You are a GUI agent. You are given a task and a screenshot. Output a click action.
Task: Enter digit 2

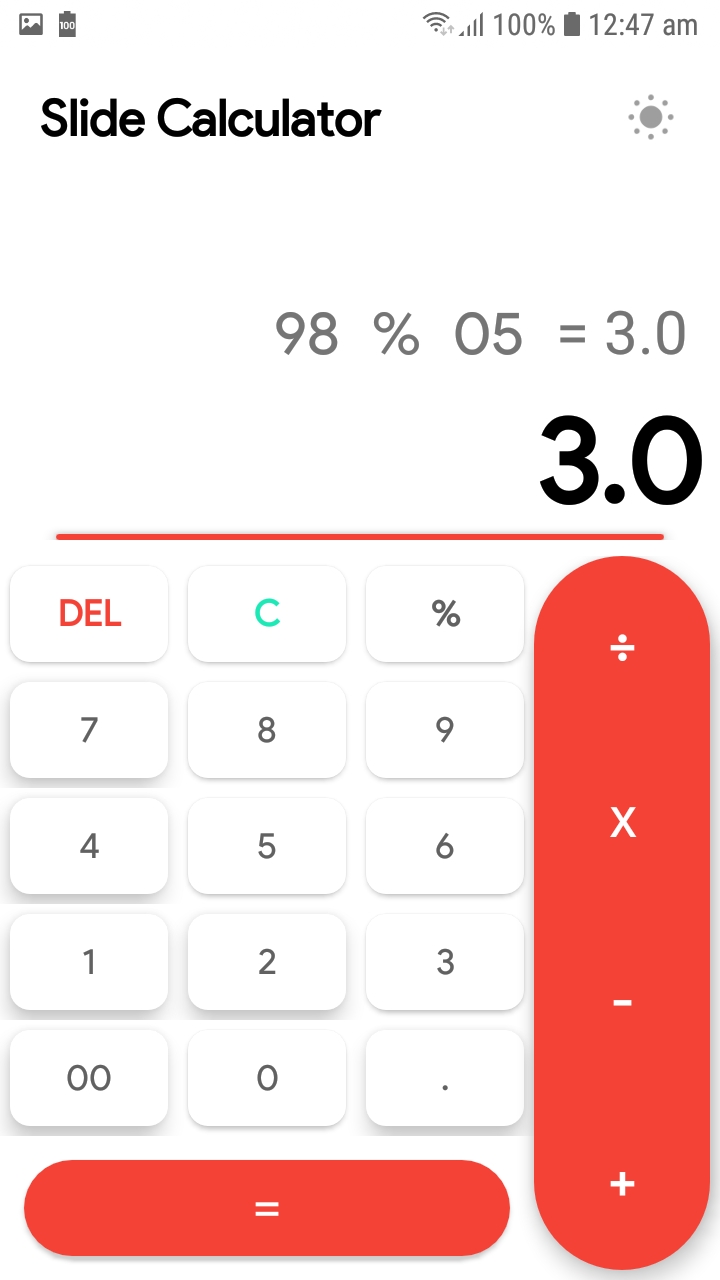(x=267, y=962)
